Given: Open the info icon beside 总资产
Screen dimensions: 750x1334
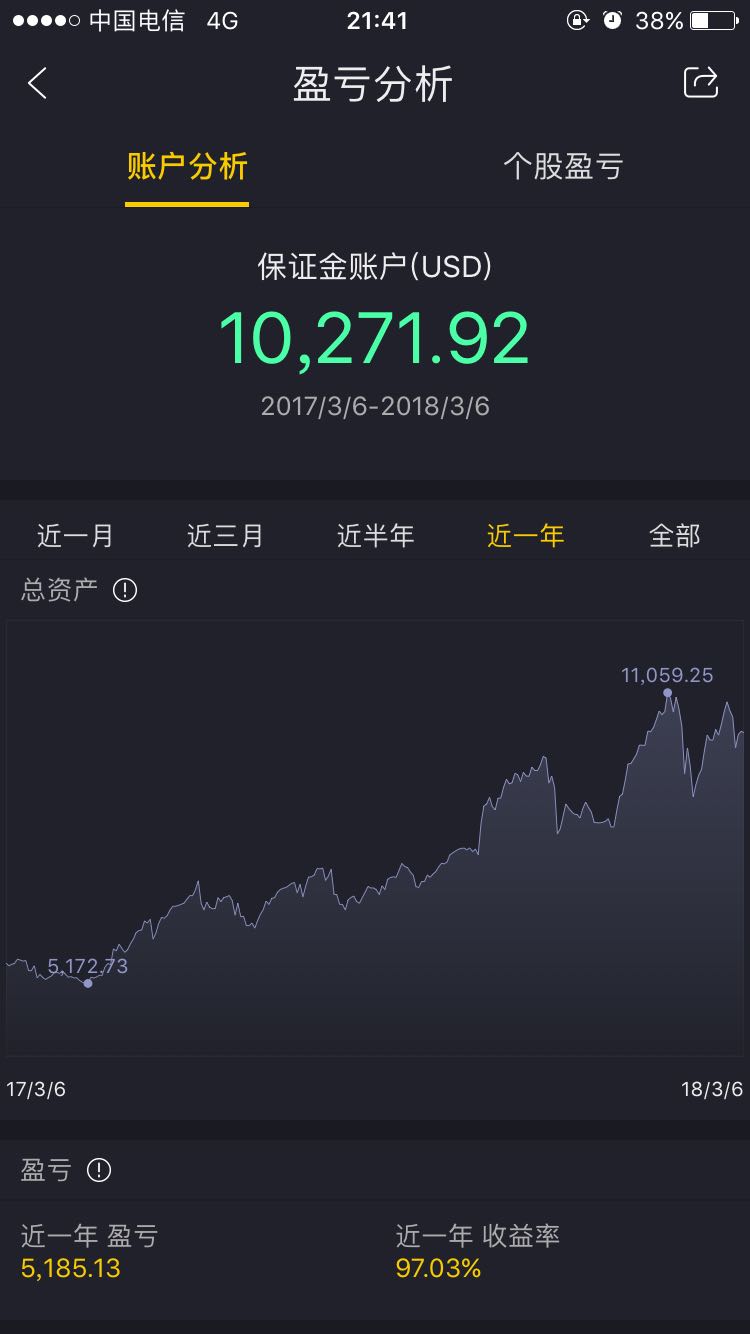Looking at the screenshot, I should pos(125,590).
